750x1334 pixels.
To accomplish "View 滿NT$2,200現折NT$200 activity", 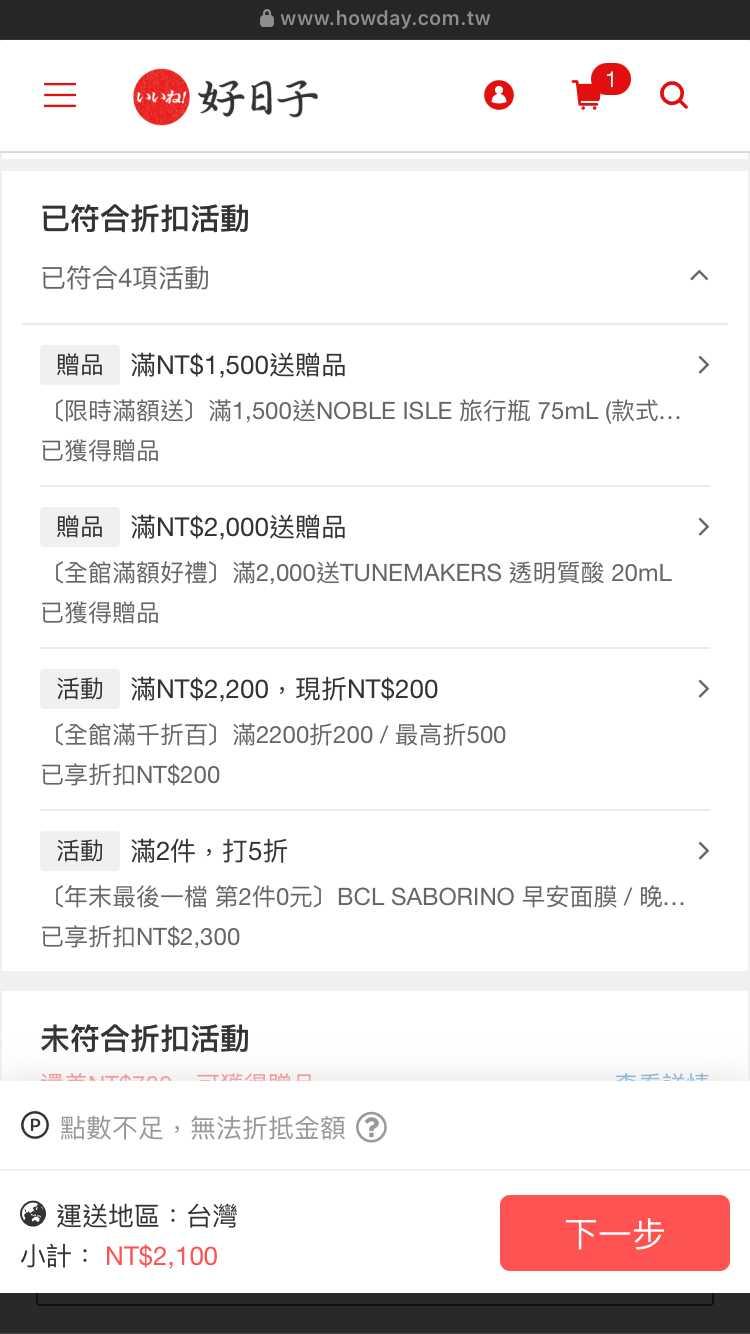I will (375, 730).
